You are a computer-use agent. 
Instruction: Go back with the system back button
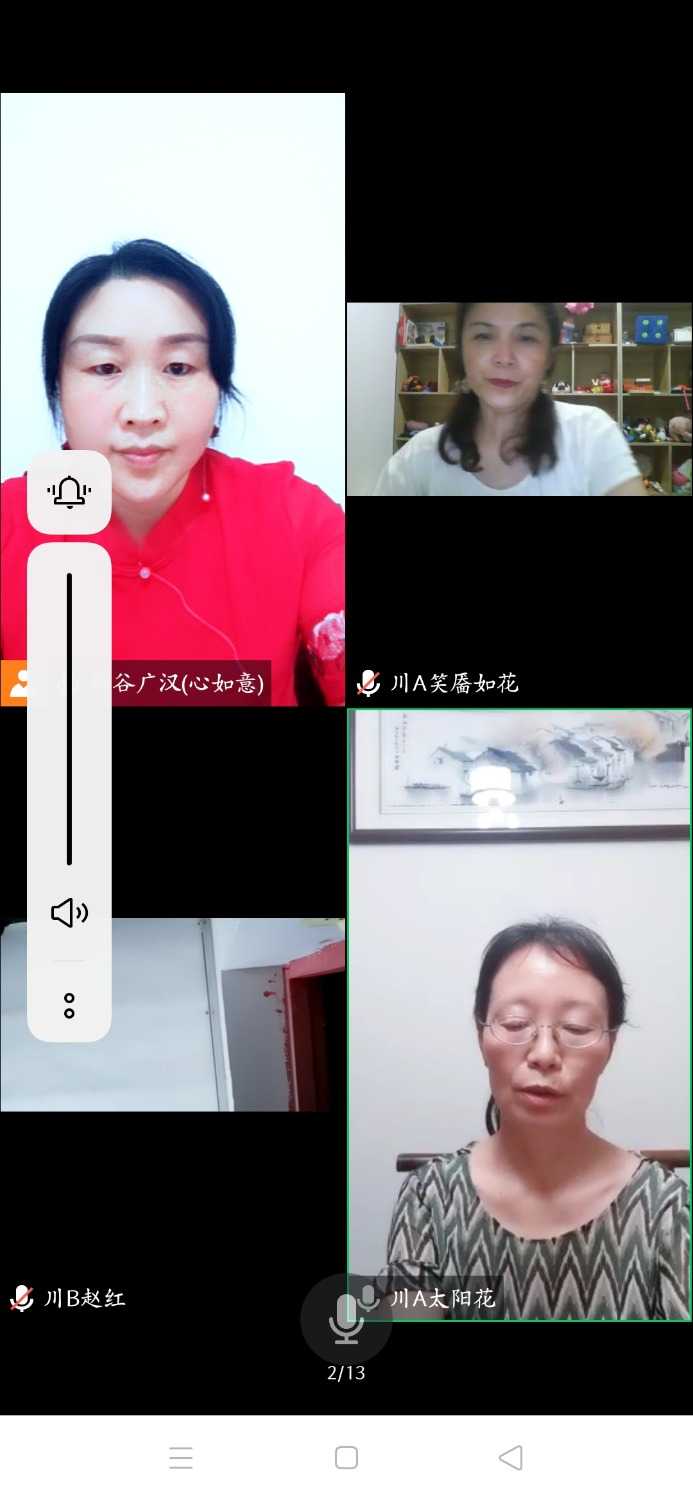(510, 1458)
